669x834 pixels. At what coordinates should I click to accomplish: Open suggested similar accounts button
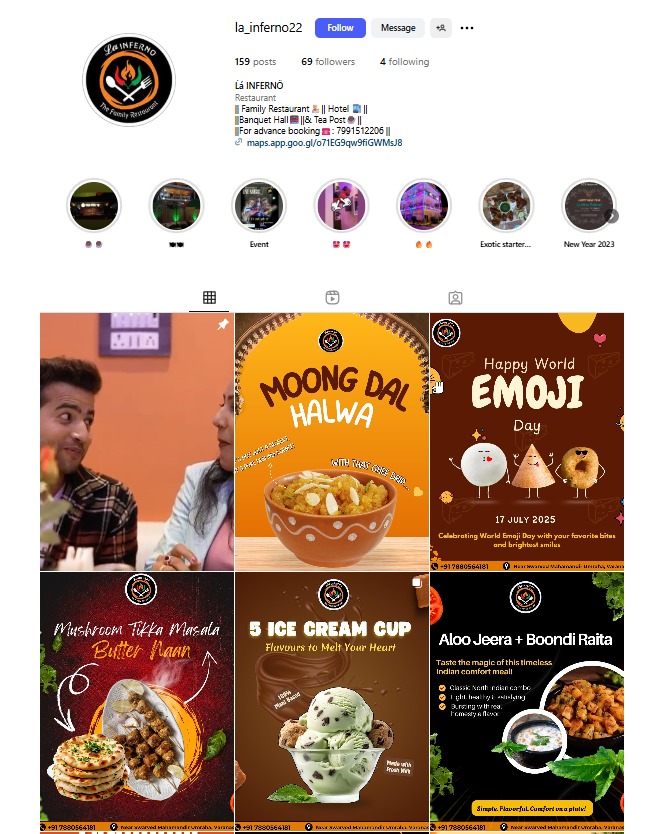[x=440, y=28]
